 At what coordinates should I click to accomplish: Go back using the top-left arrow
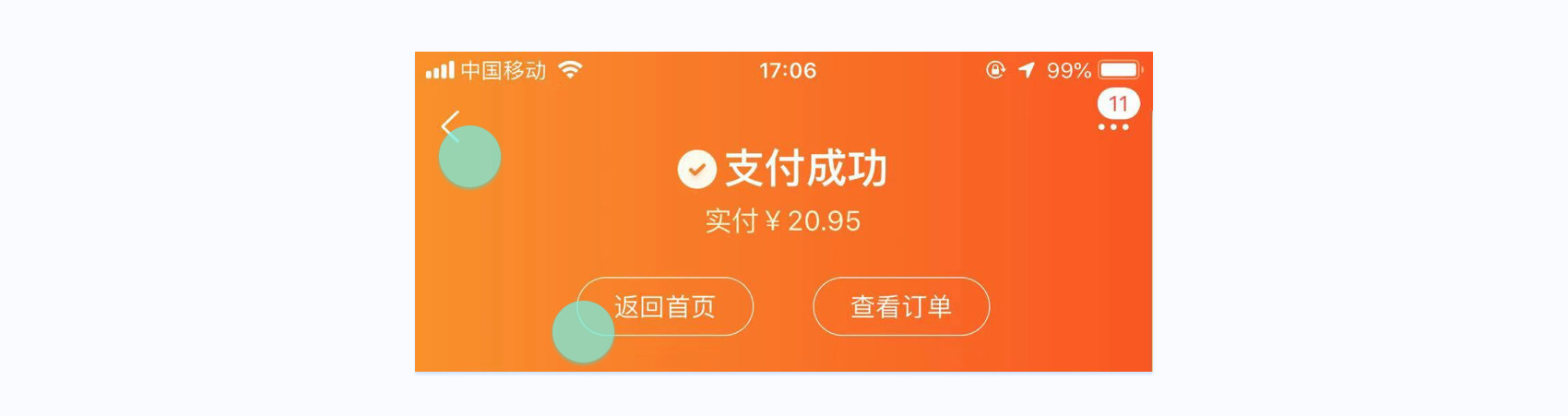tap(450, 126)
